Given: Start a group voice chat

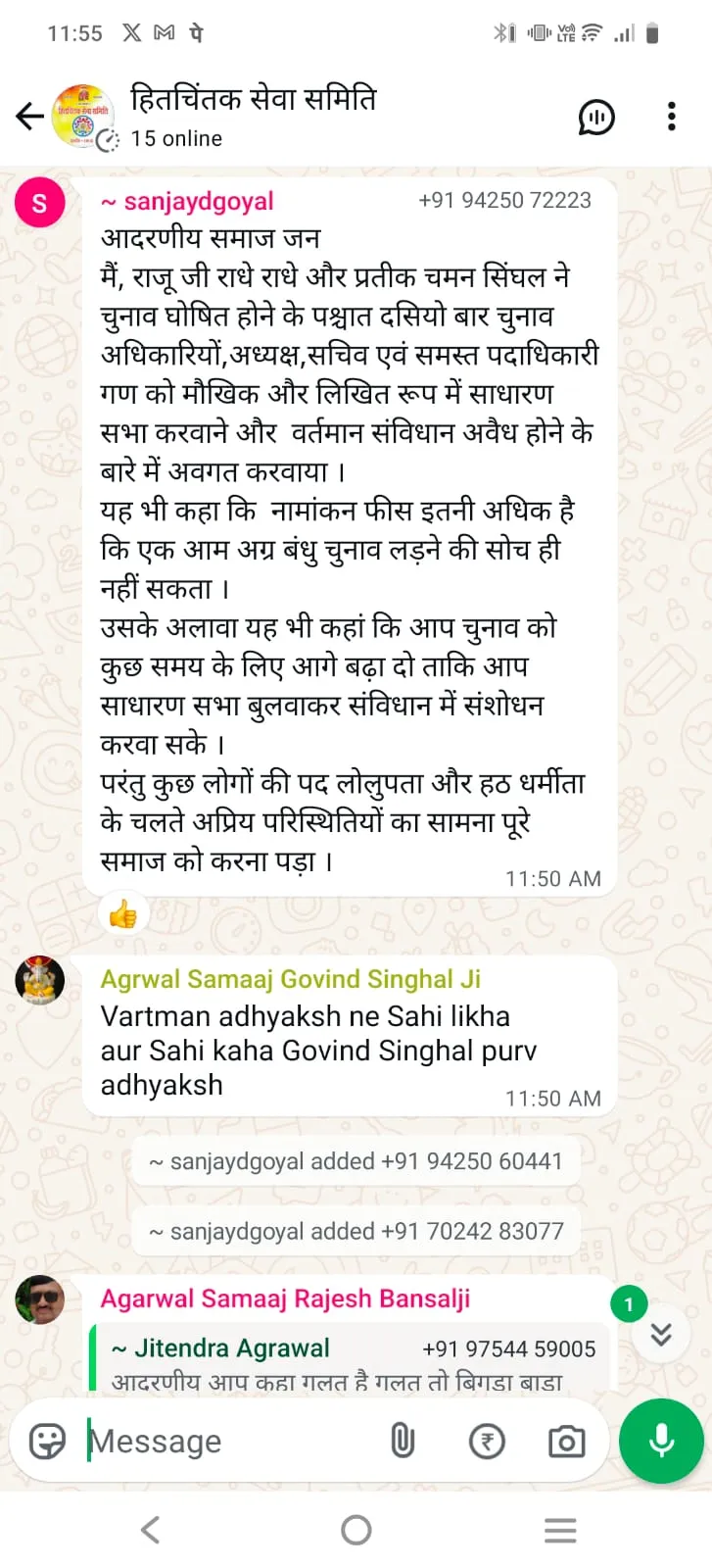Looking at the screenshot, I should (595, 117).
